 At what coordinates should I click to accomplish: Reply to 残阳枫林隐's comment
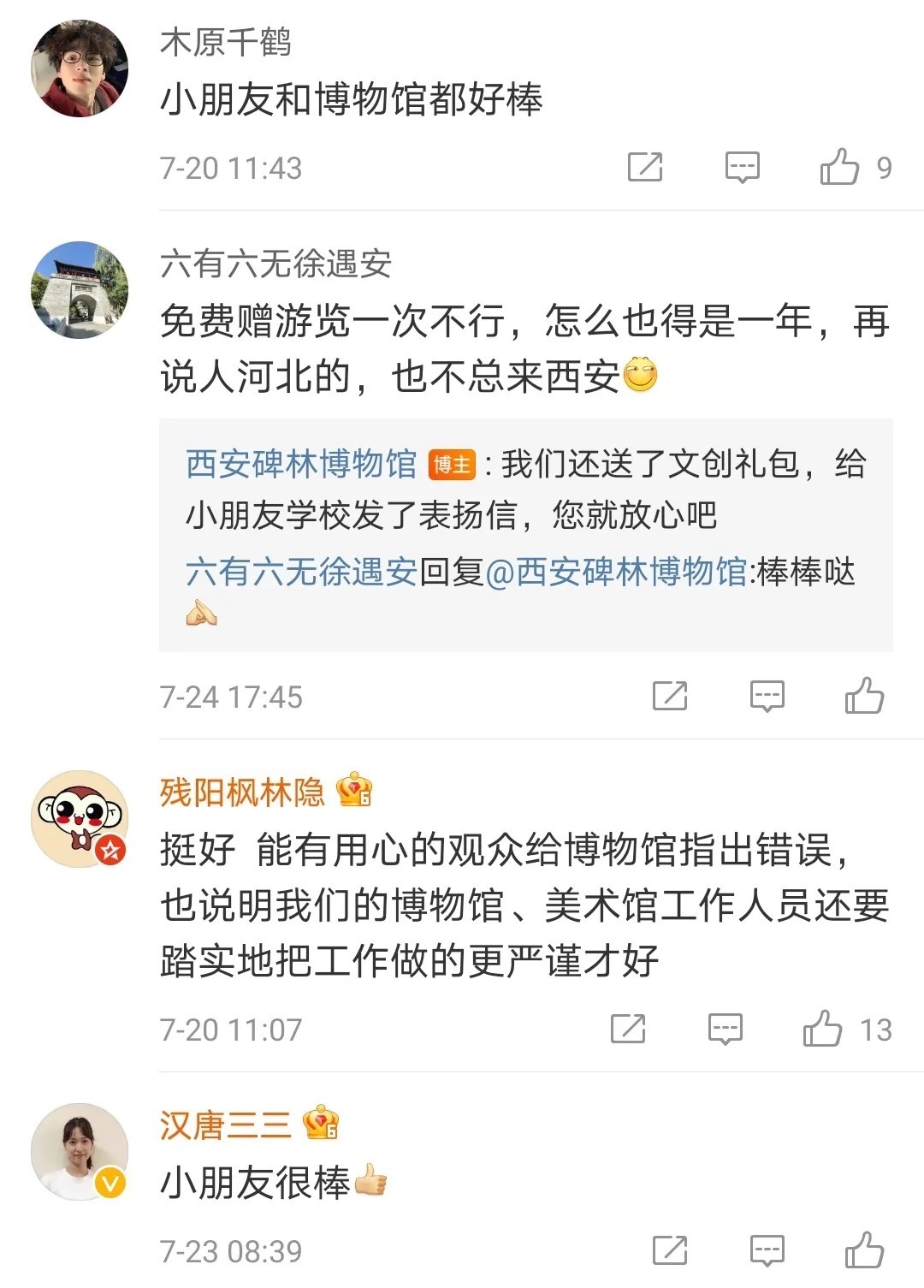point(725,1029)
